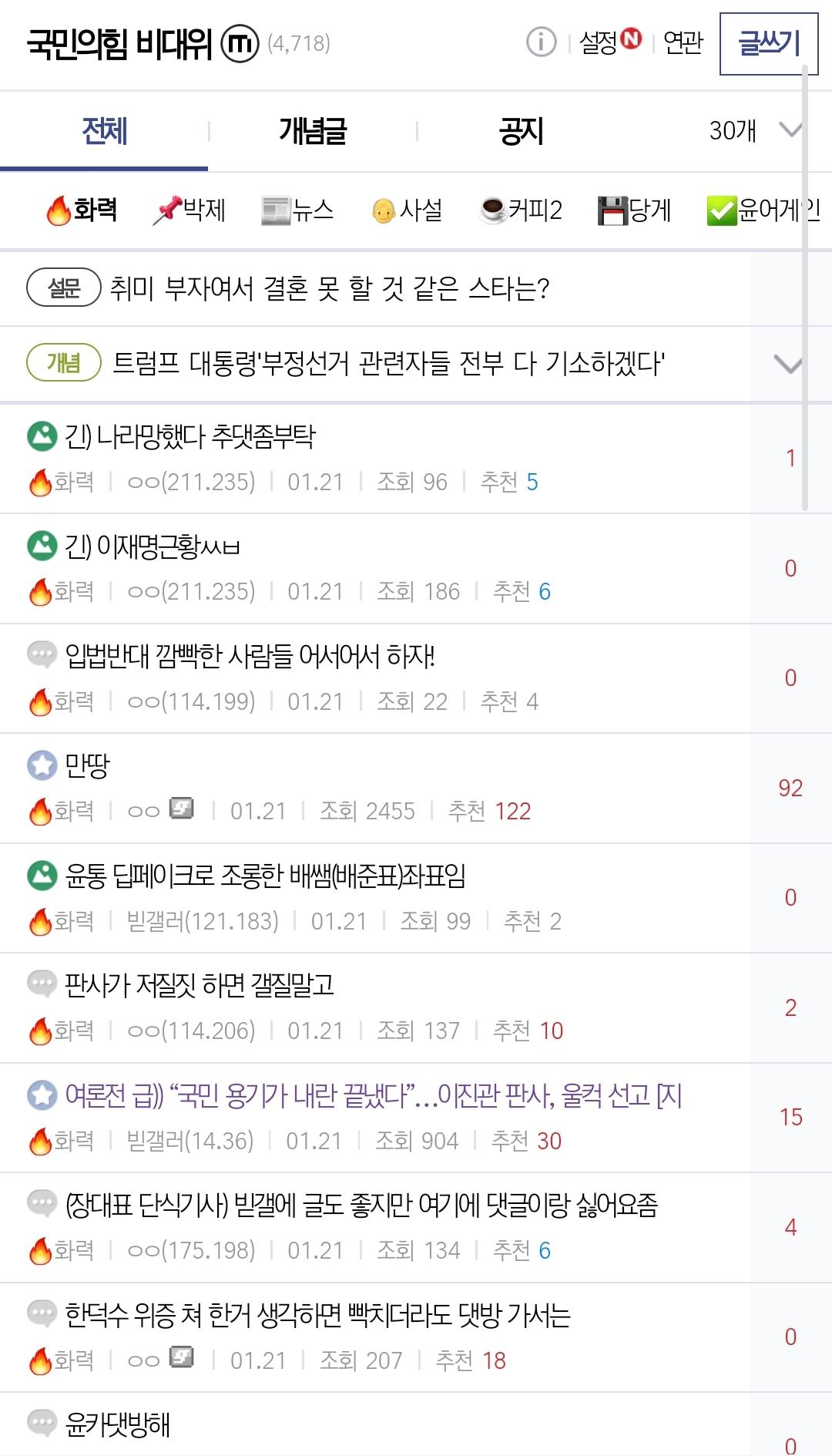Open the 30개 posts-per-page dropdown
832x1456 pixels.
pos(732,130)
